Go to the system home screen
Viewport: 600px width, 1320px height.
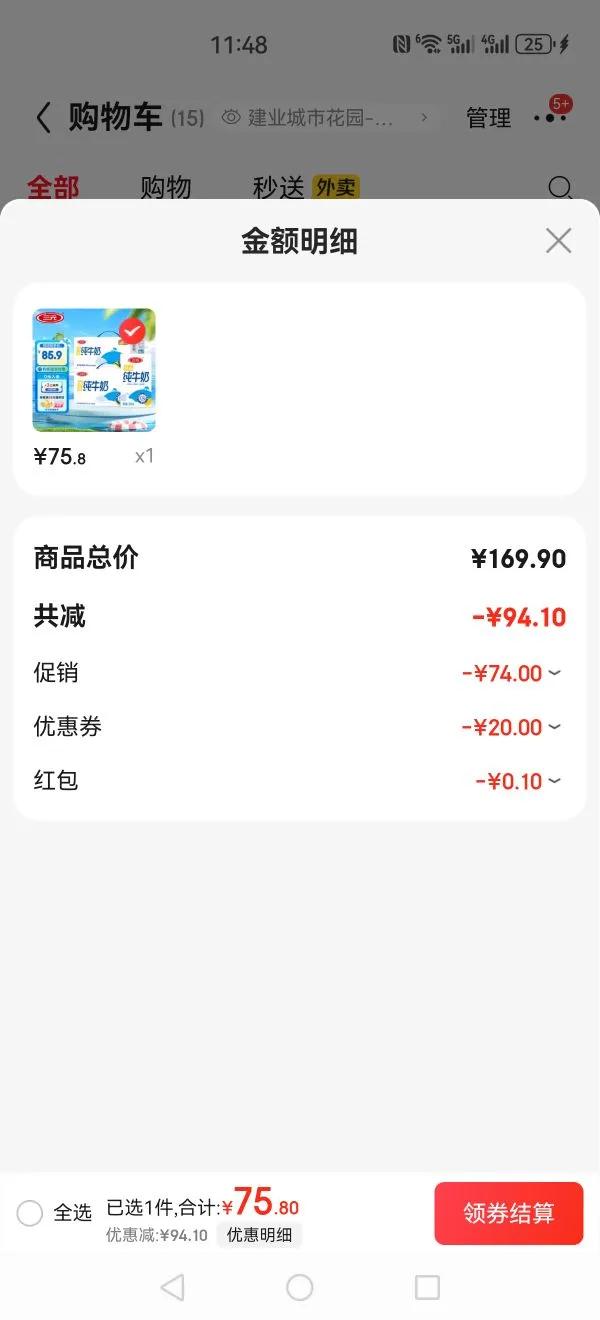[x=300, y=1287]
